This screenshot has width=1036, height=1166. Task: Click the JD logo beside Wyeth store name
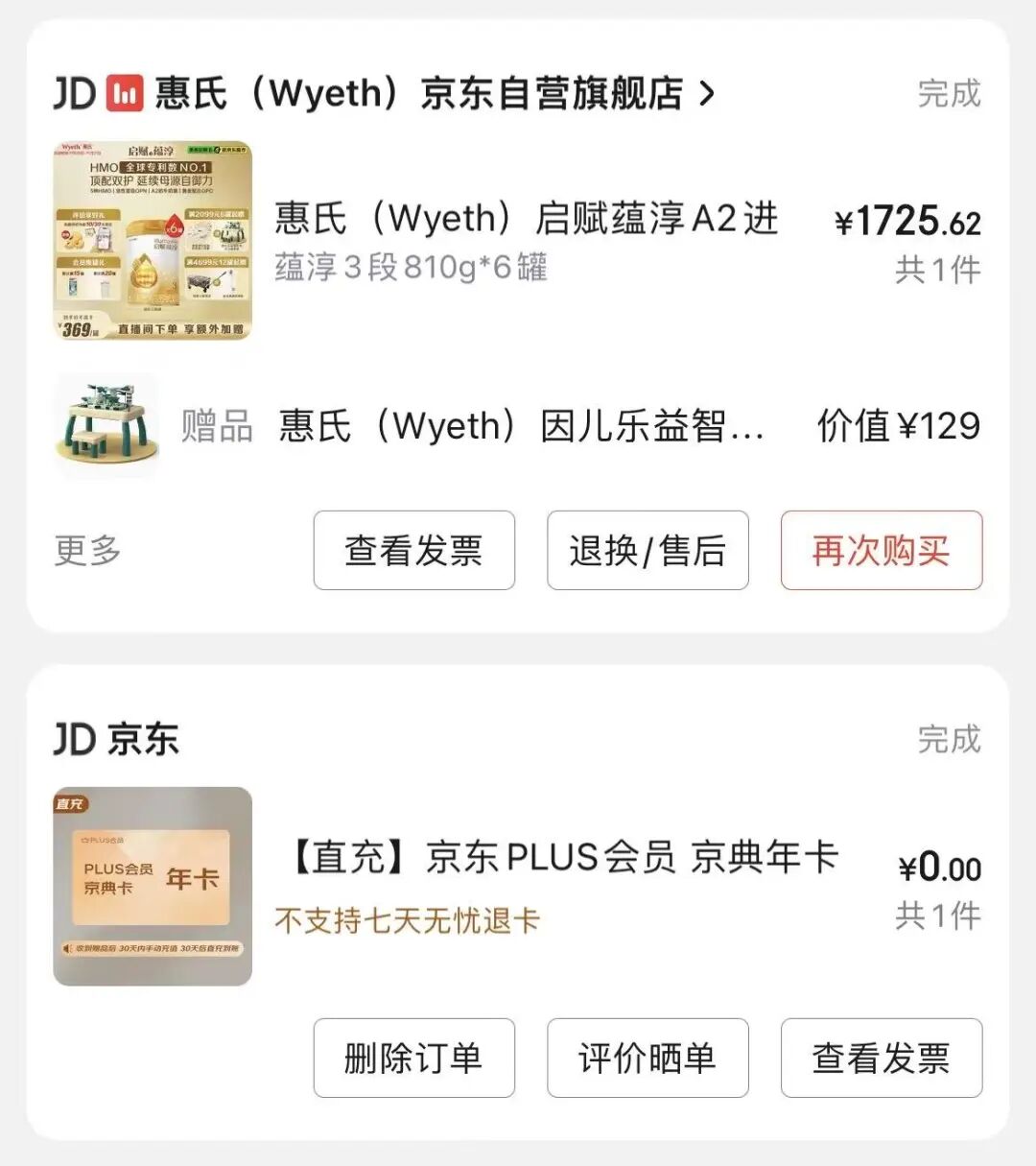point(77,92)
